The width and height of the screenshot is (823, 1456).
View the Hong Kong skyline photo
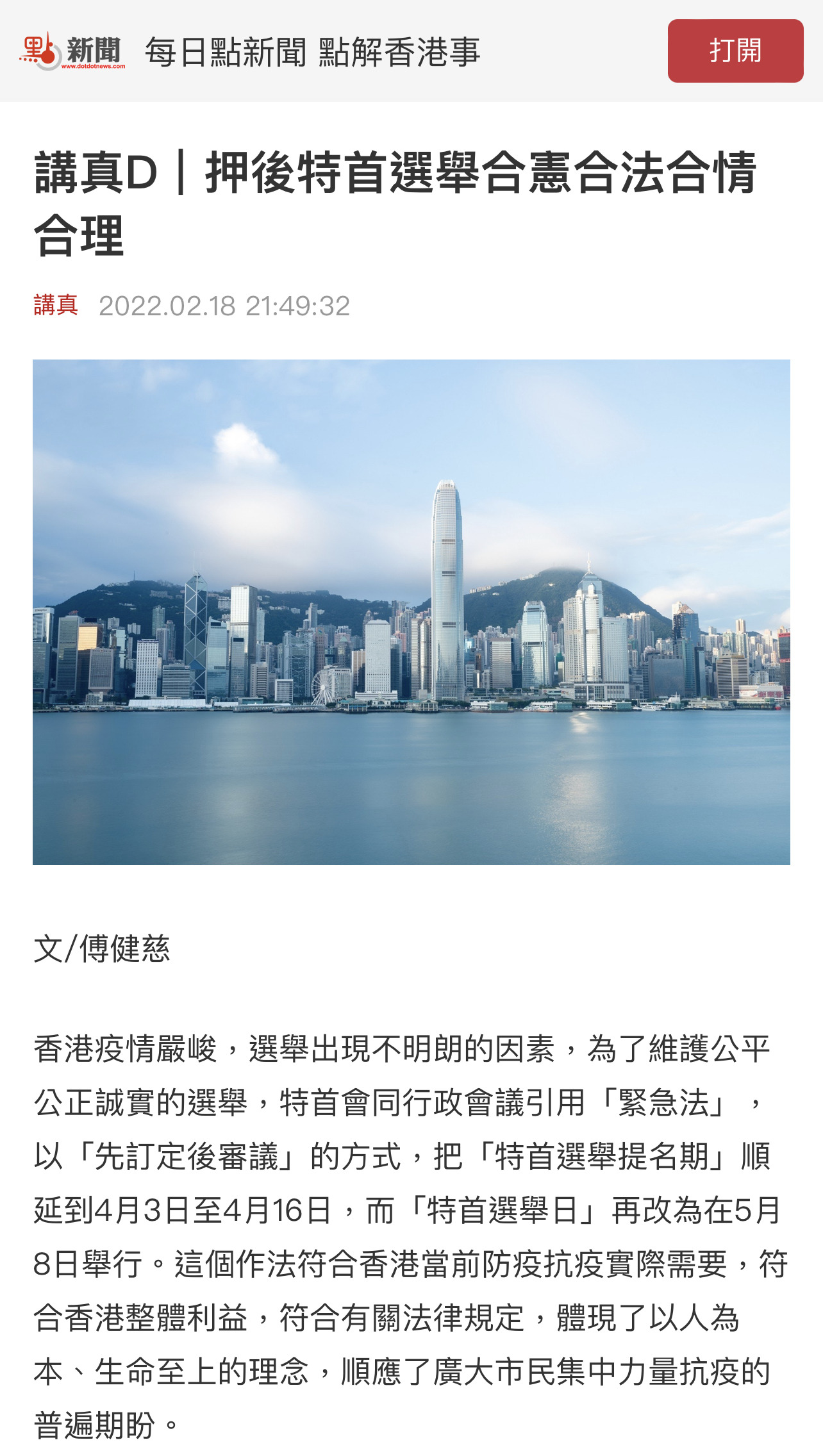tap(411, 612)
